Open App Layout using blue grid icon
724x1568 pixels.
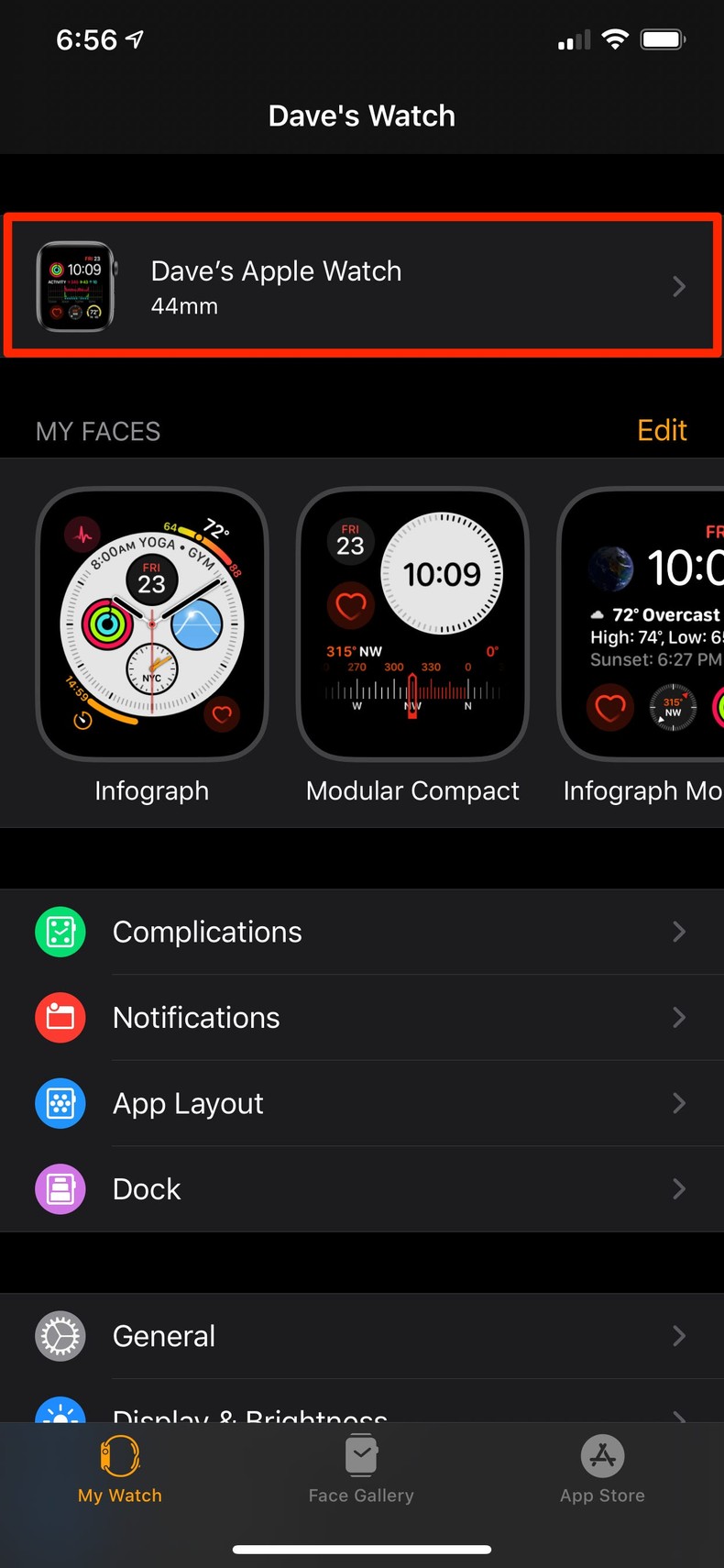tap(60, 1103)
